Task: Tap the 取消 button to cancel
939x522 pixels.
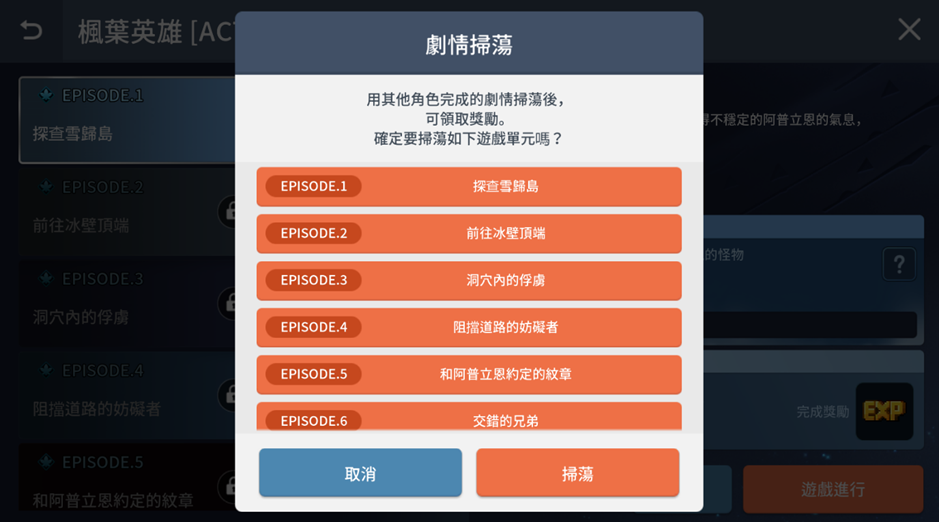Action: (x=360, y=473)
